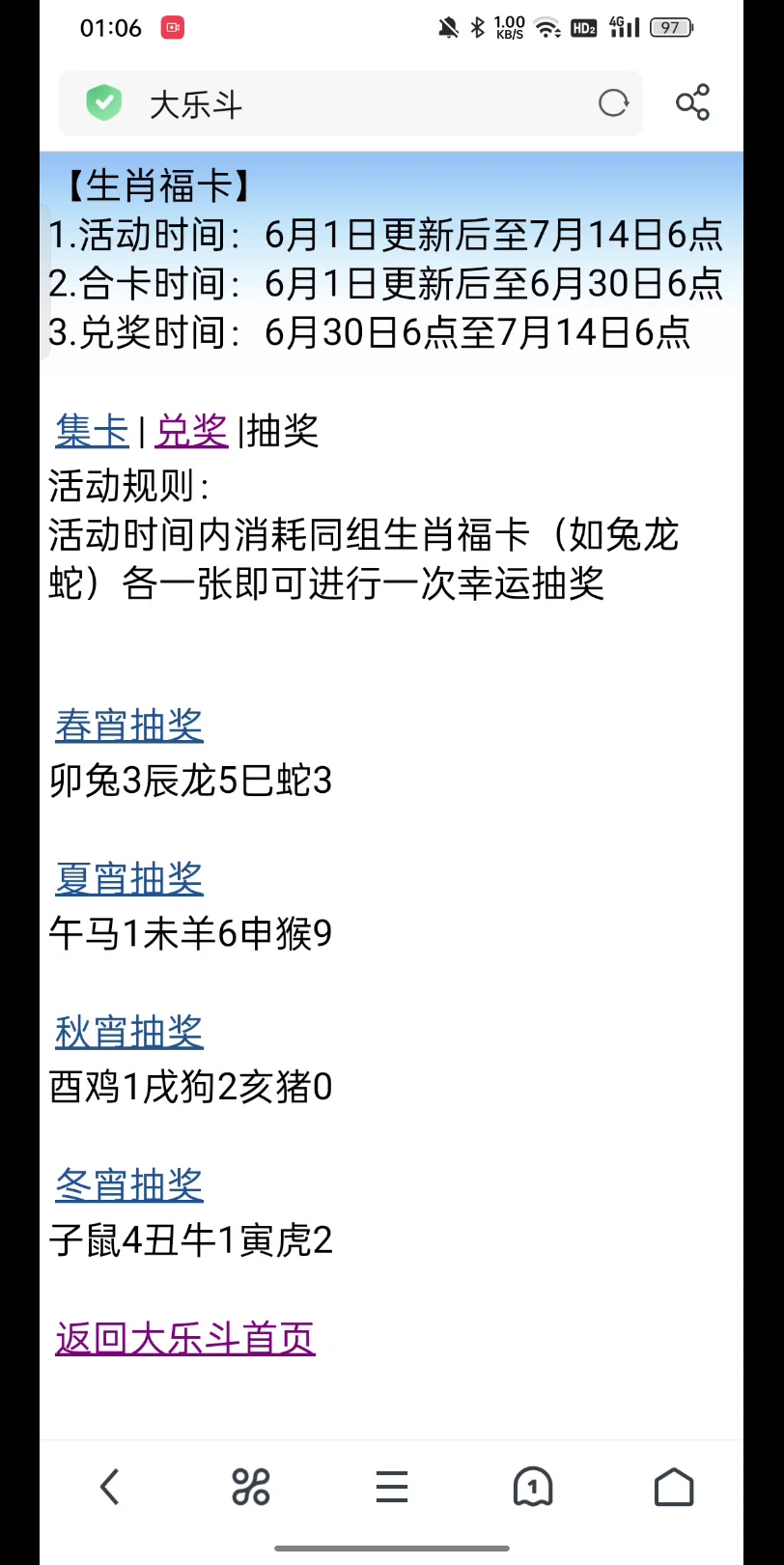Screen dimensions: 784x1565
Task: Share this page via the share icon
Action: click(x=693, y=102)
